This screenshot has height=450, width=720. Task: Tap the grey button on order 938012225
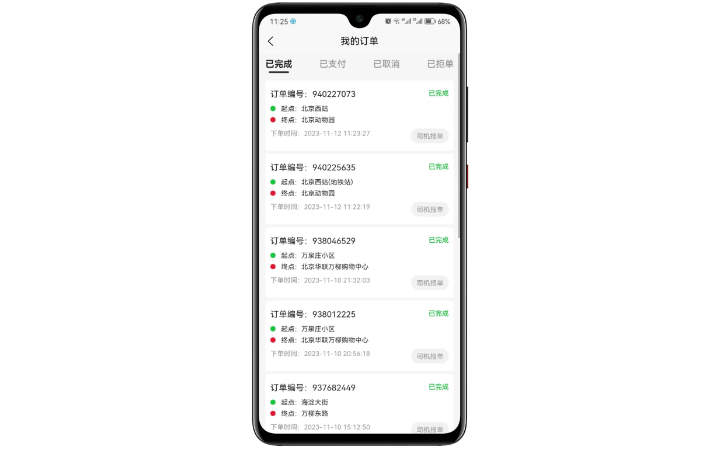(429, 355)
